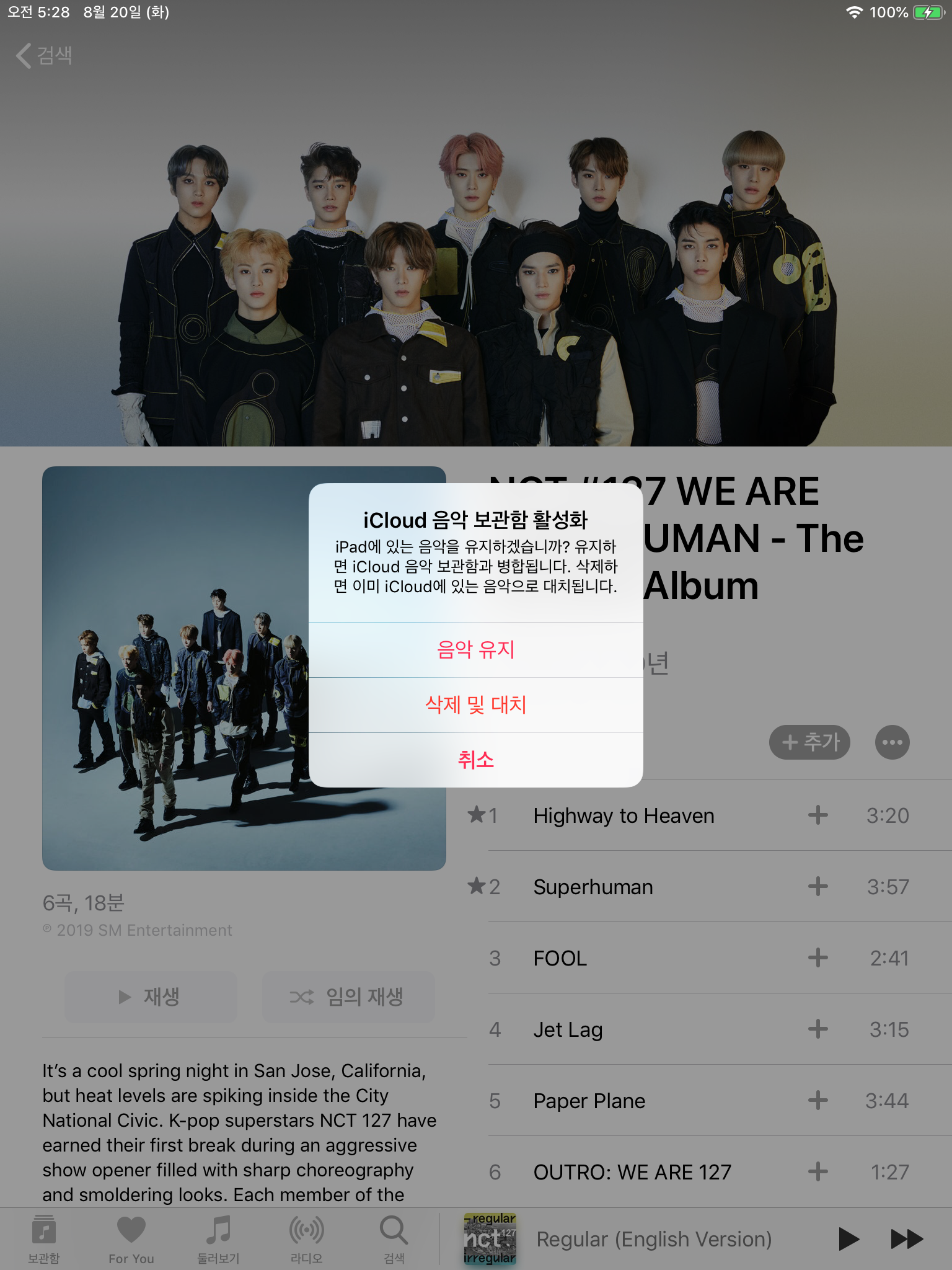The height and width of the screenshot is (1270, 952).
Task: Dismiss the dialog with 취소
Action: coord(475,760)
